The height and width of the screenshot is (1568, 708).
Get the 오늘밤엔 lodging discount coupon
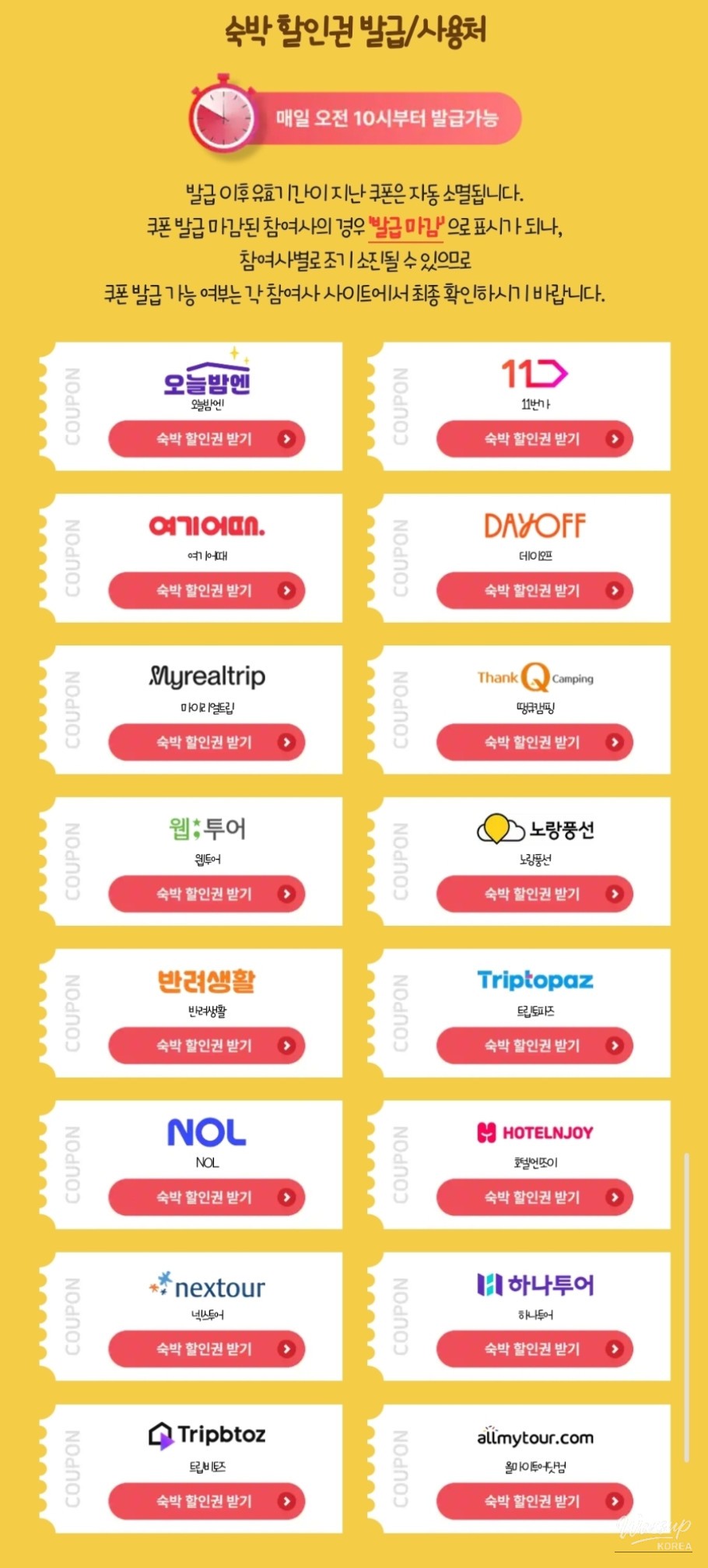(x=206, y=439)
